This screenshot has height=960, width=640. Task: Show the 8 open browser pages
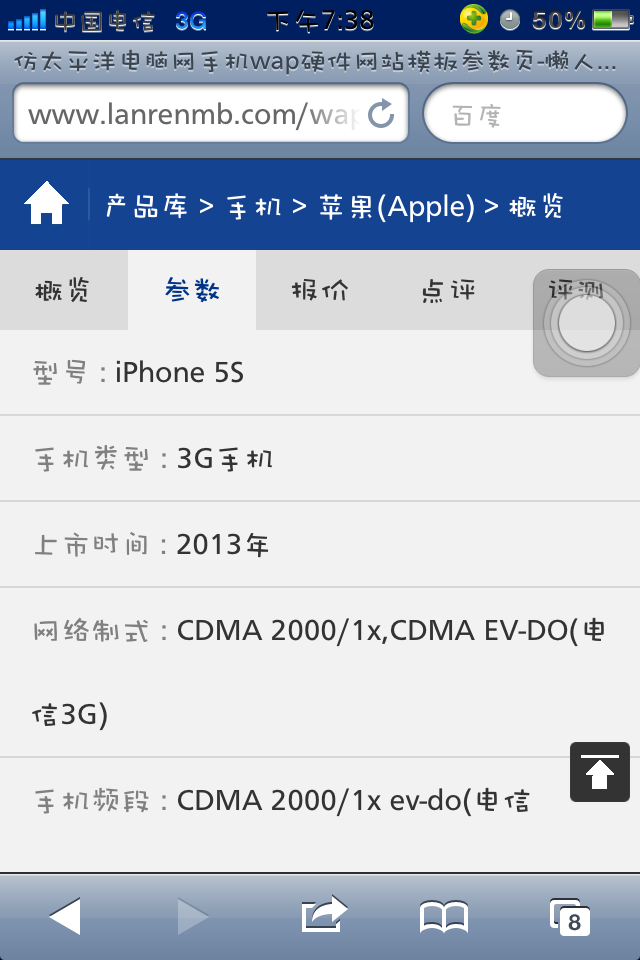[570, 916]
